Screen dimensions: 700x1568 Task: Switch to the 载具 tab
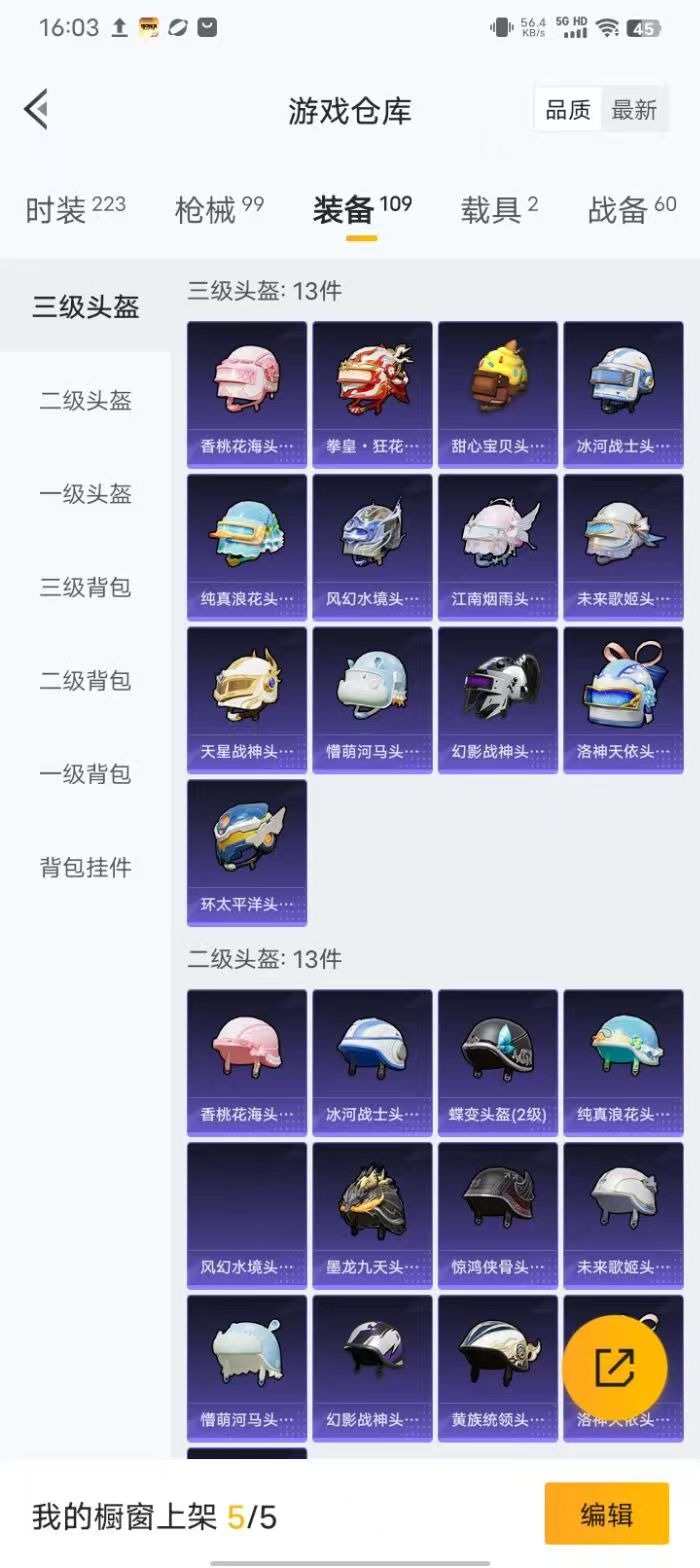tap(499, 210)
